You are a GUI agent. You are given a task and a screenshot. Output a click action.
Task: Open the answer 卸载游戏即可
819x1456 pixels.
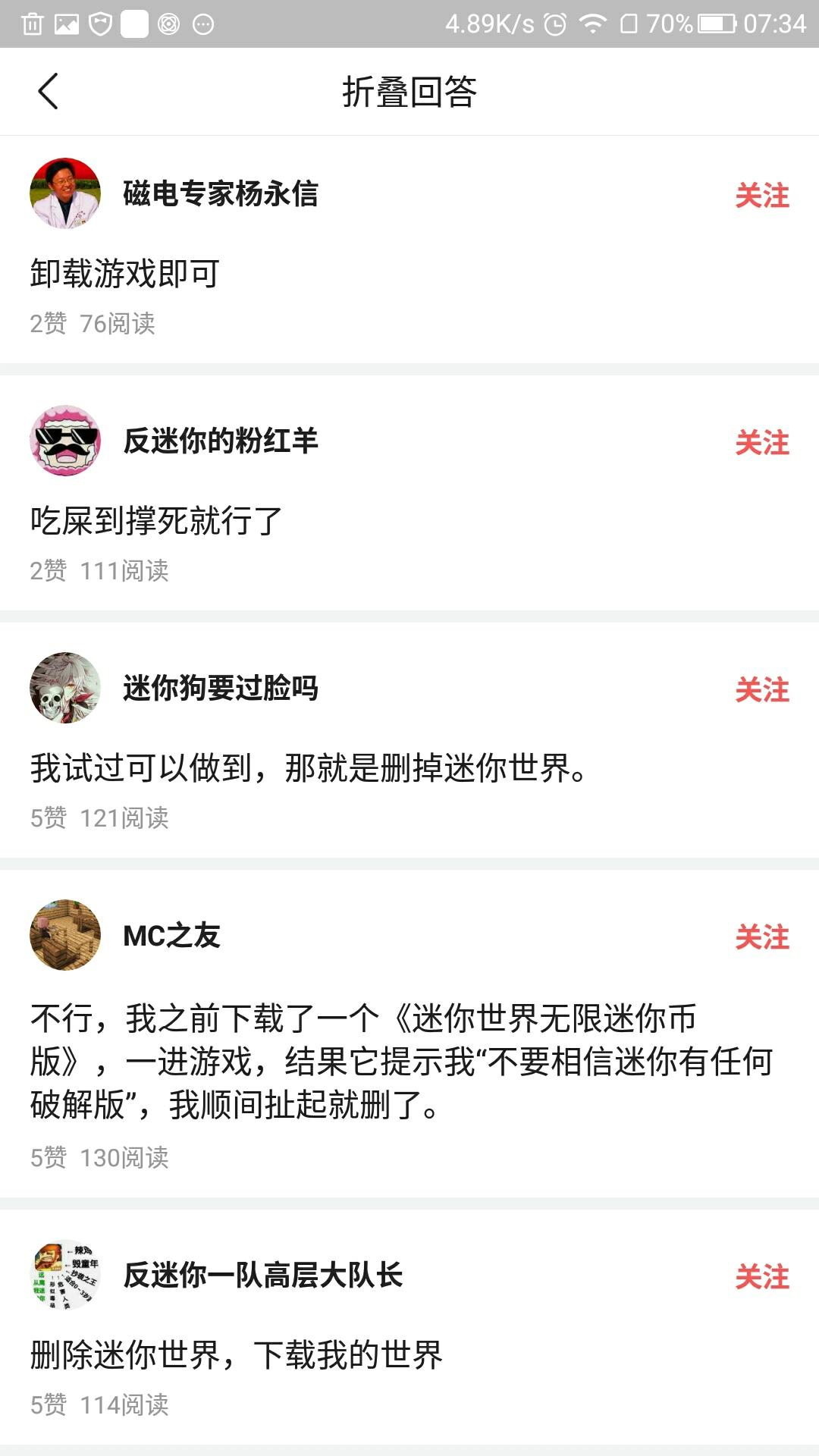pos(125,274)
